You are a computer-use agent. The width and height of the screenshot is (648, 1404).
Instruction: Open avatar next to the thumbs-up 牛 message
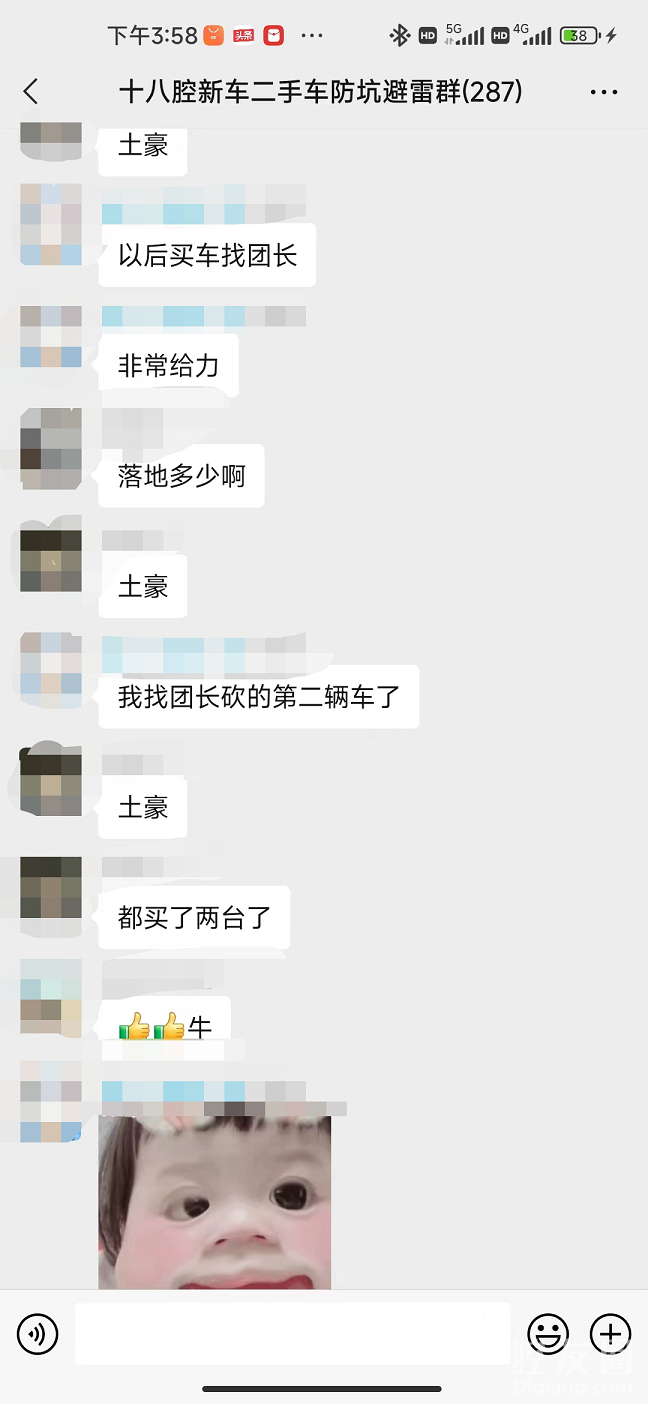(51, 996)
